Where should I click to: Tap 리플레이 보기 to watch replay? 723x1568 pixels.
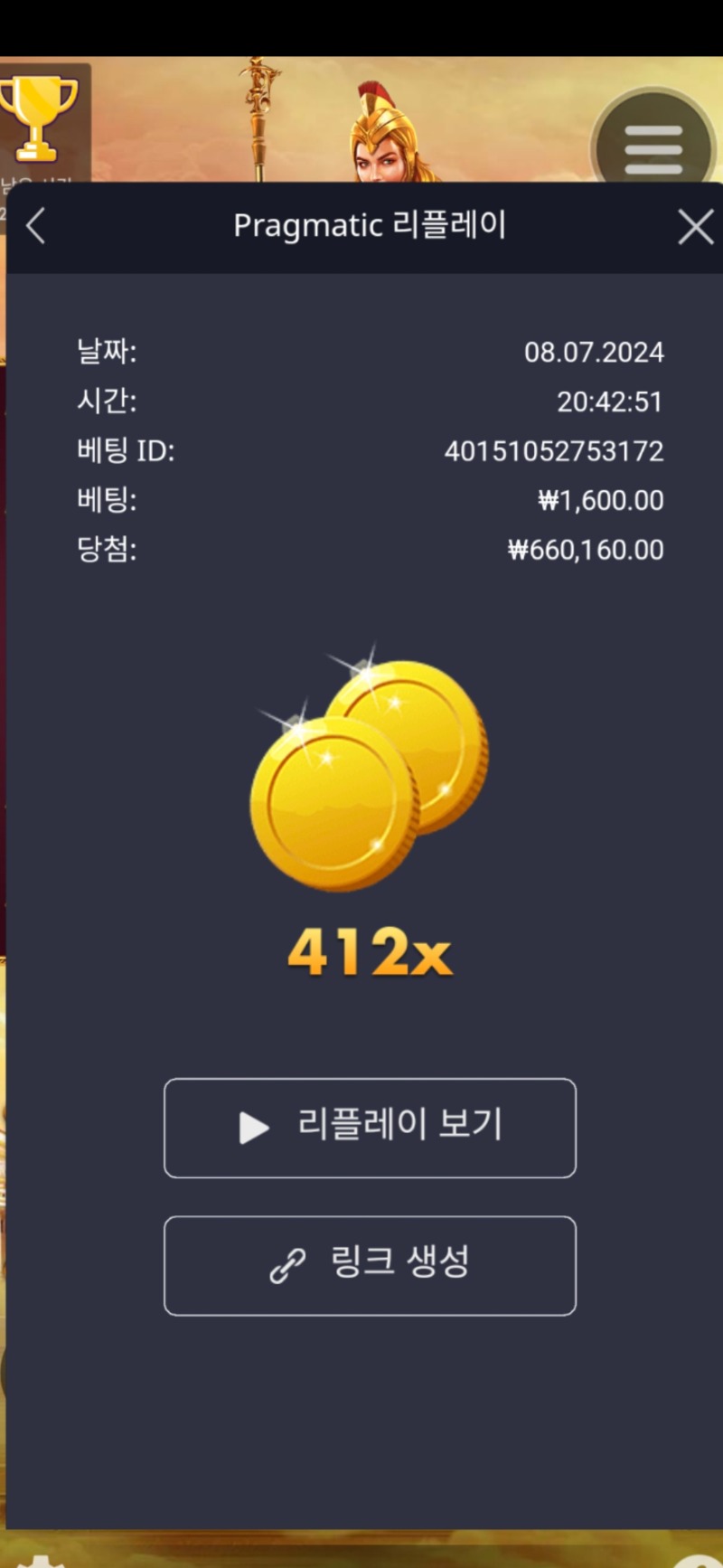[370, 1128]
